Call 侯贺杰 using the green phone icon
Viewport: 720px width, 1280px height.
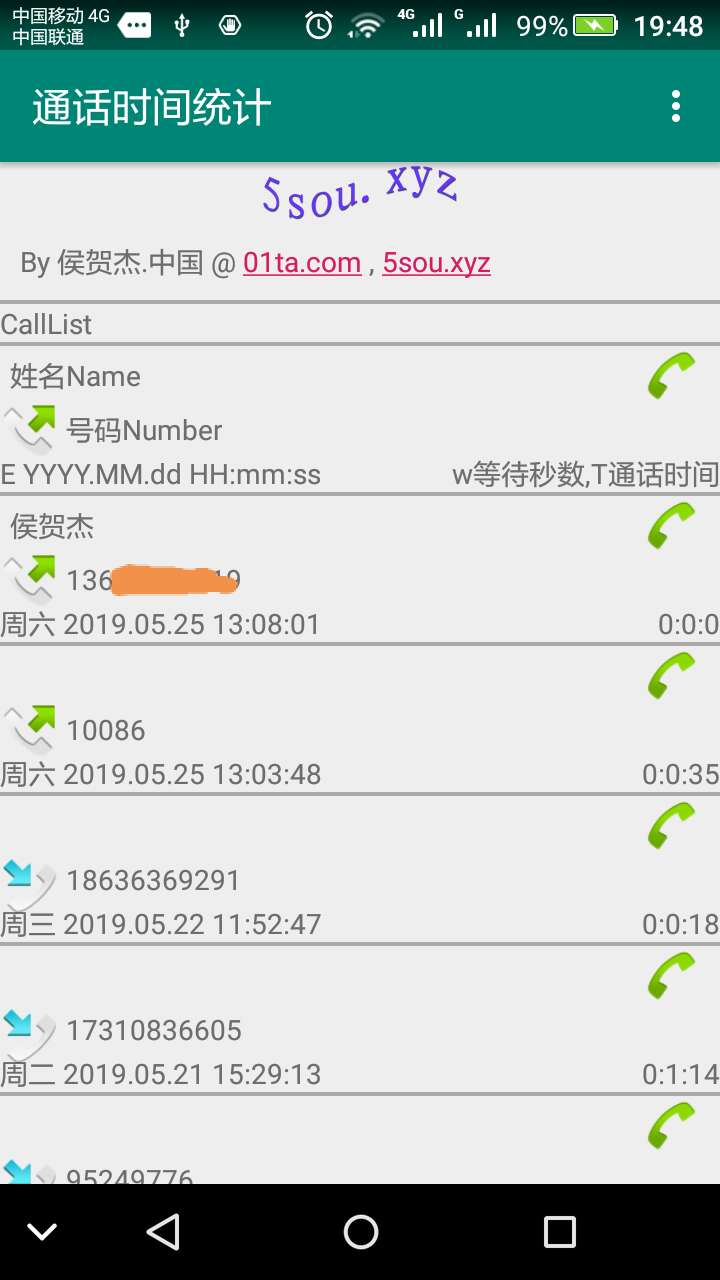click(x=671, y=526)
